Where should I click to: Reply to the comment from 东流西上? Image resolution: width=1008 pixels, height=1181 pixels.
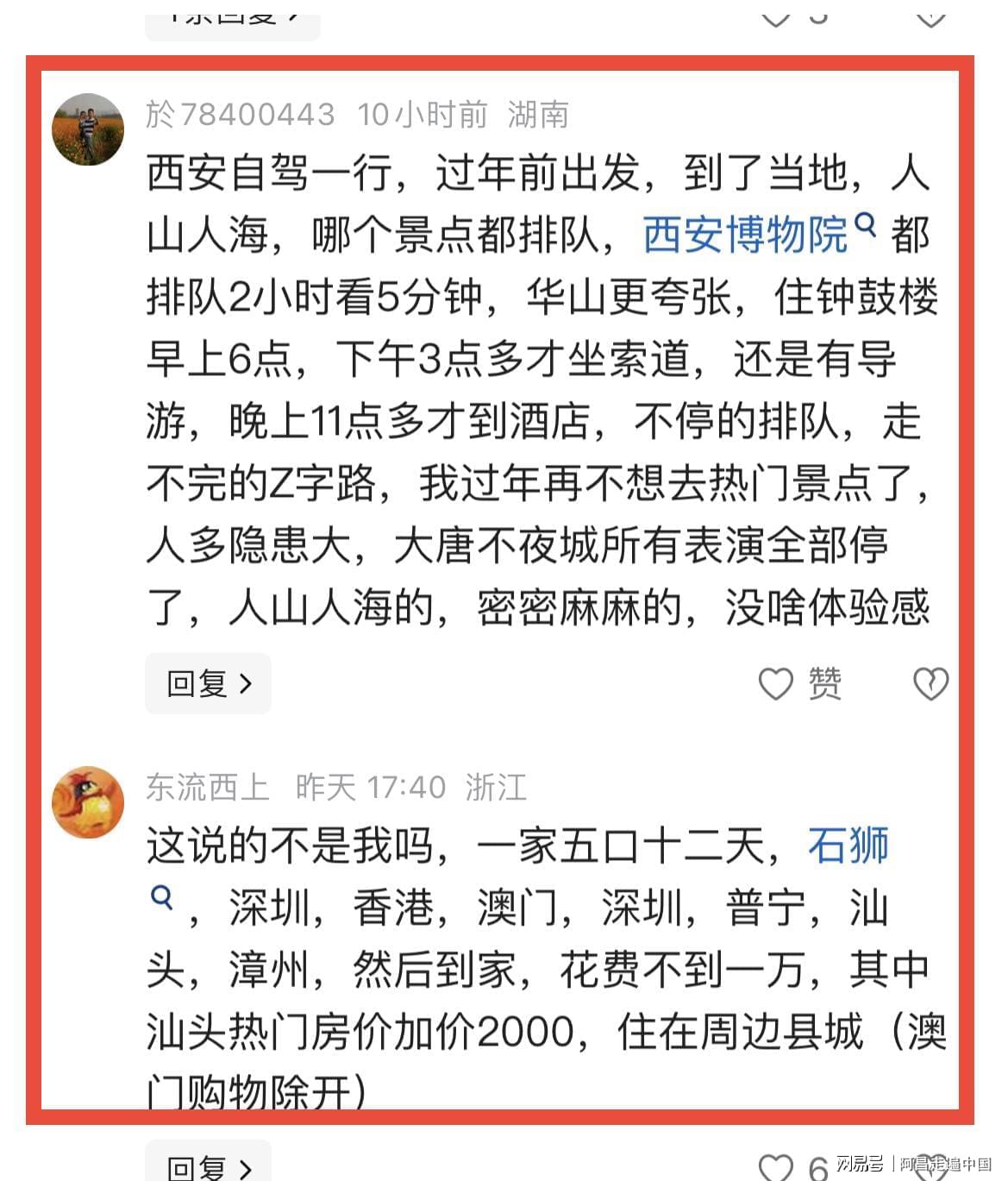(208, 1164)
